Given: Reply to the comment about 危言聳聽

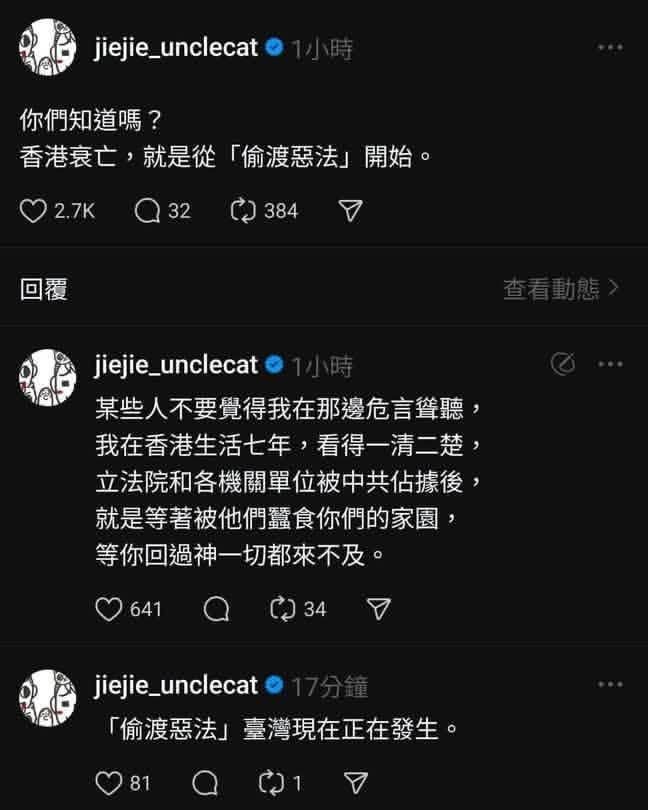Looking at the screenshot, I should [x=215, y=608].
